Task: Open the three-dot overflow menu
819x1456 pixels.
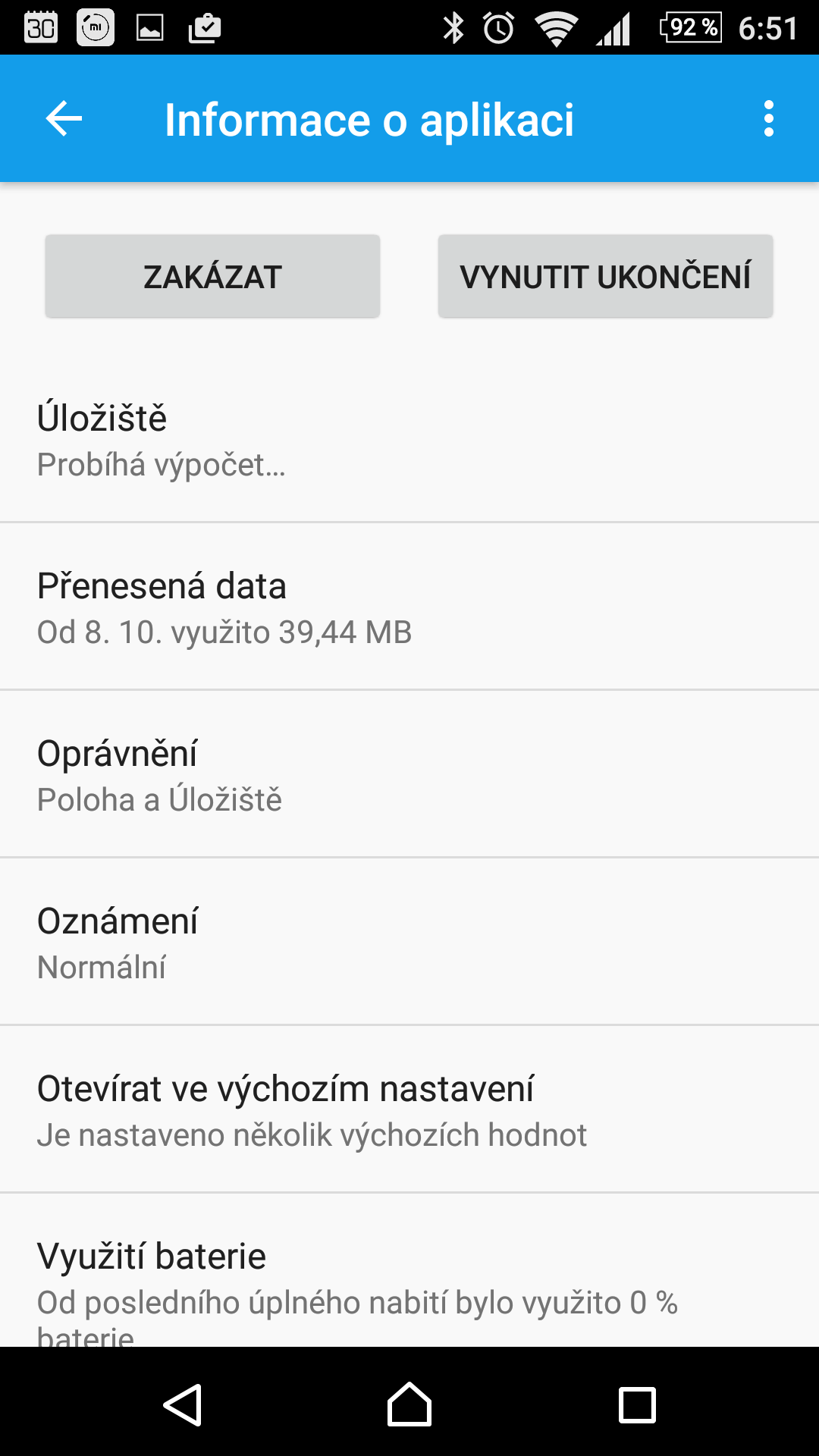Action: coord(769,119)
